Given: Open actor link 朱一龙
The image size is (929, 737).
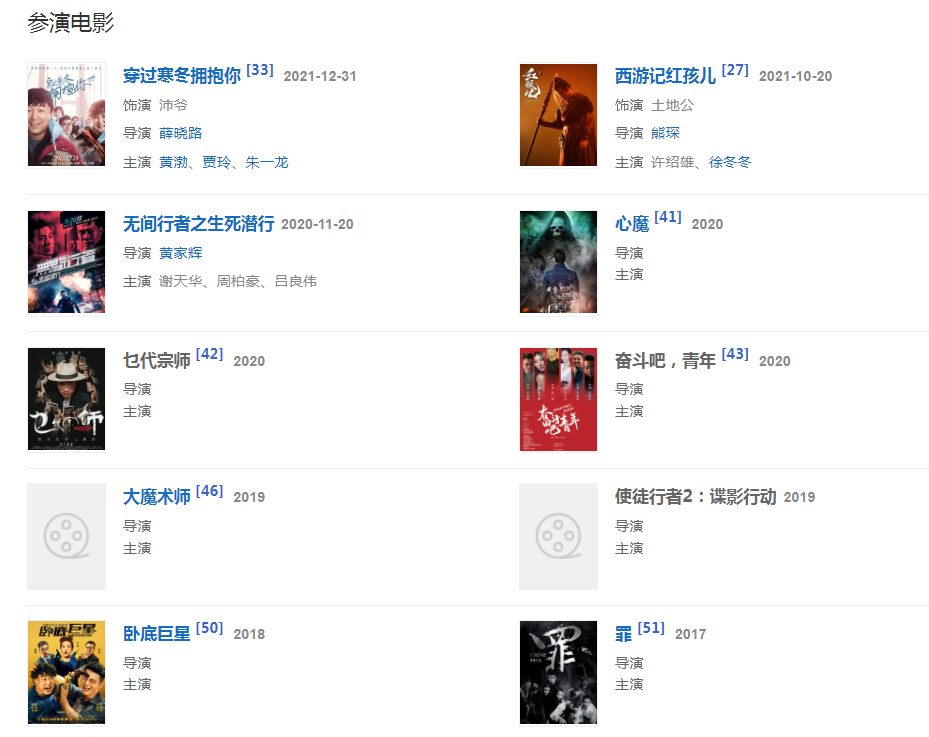Looking at the screenshot, I should (266, 162).
